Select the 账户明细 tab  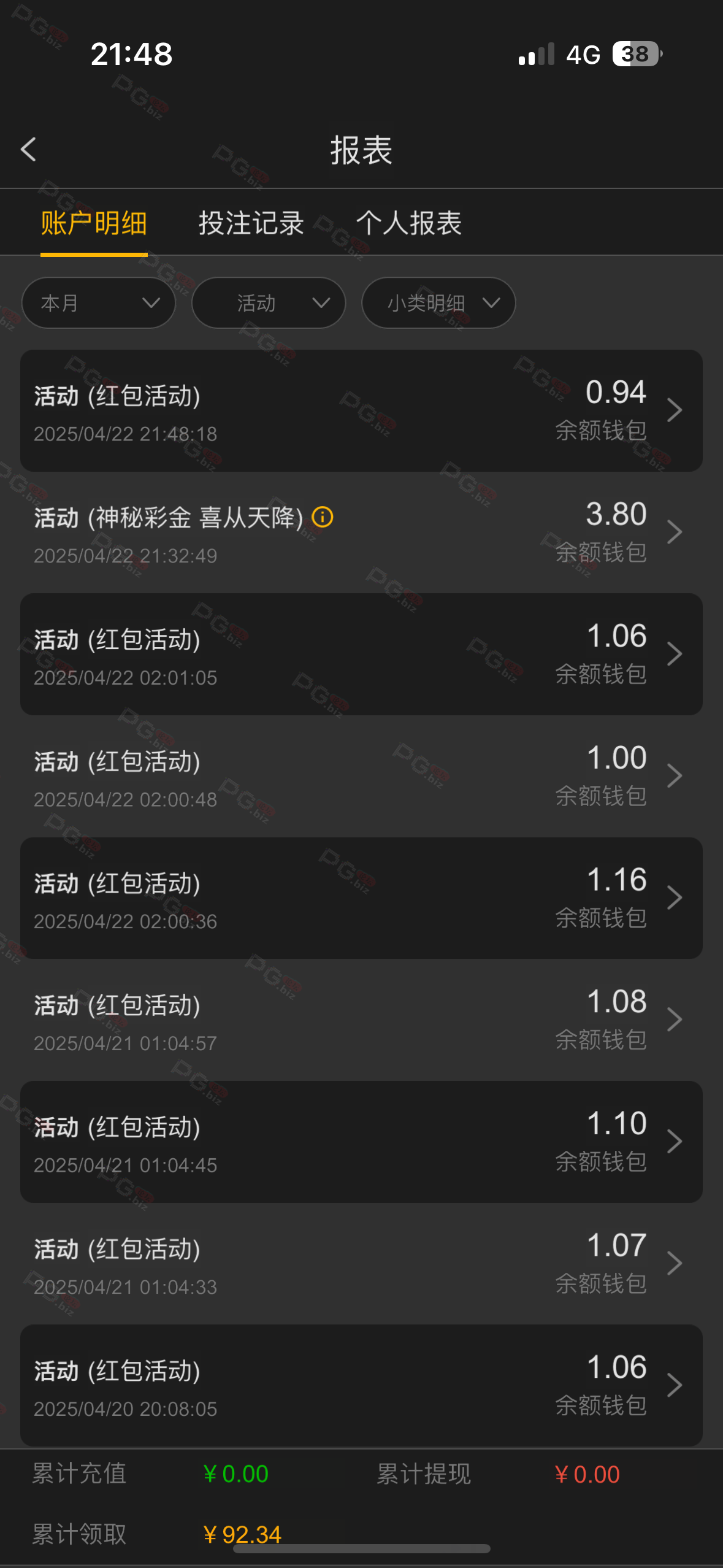coord(94,223)
